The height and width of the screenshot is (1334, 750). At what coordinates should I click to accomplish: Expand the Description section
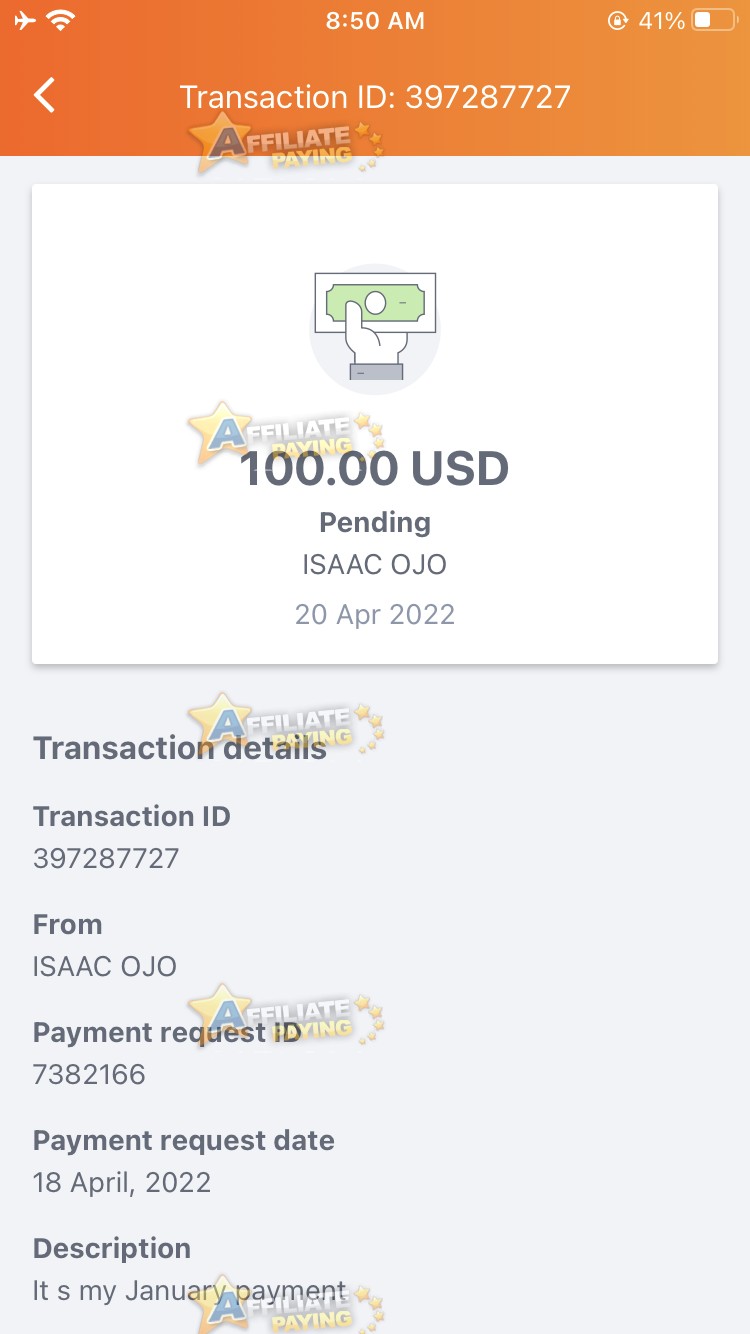click(x=111, y=1248)
